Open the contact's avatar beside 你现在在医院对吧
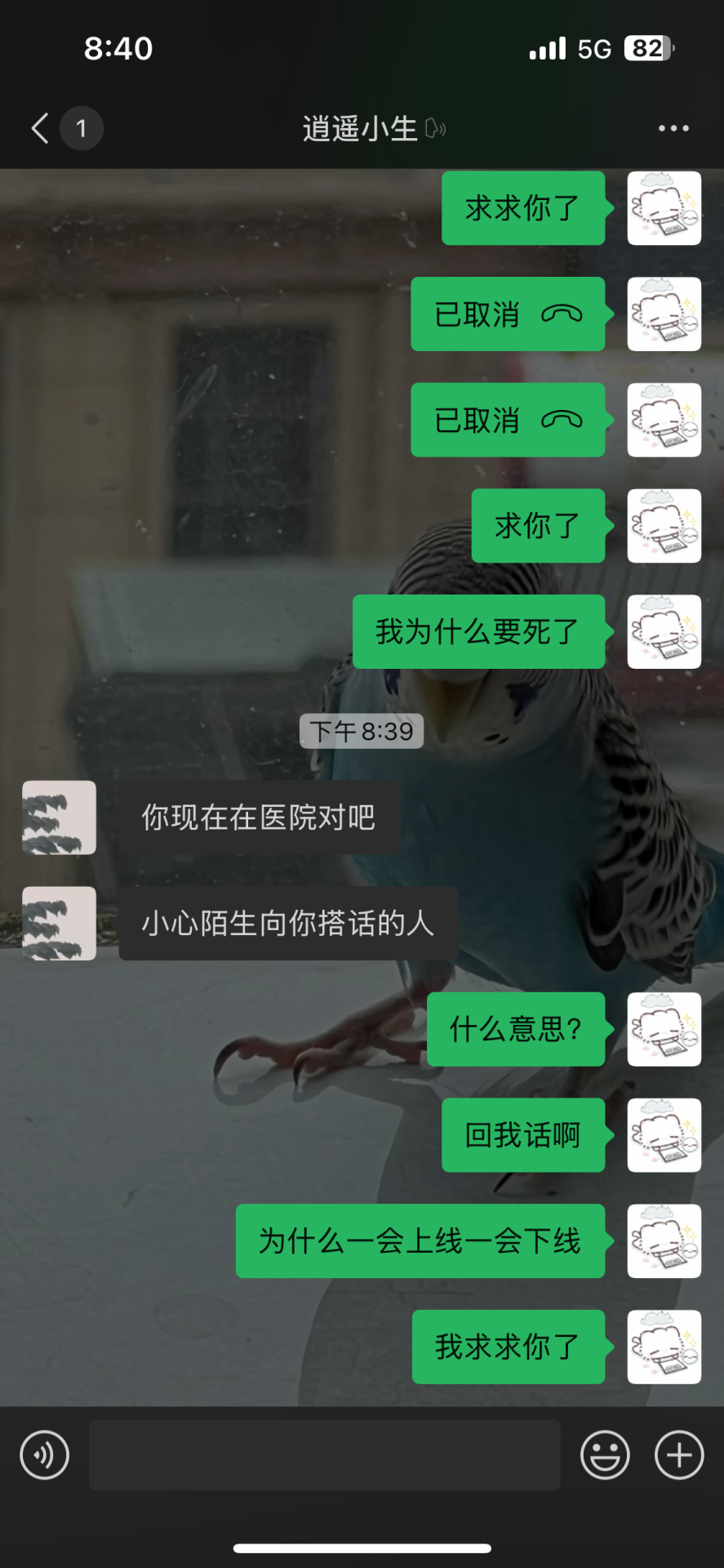 tap(59, 817)
